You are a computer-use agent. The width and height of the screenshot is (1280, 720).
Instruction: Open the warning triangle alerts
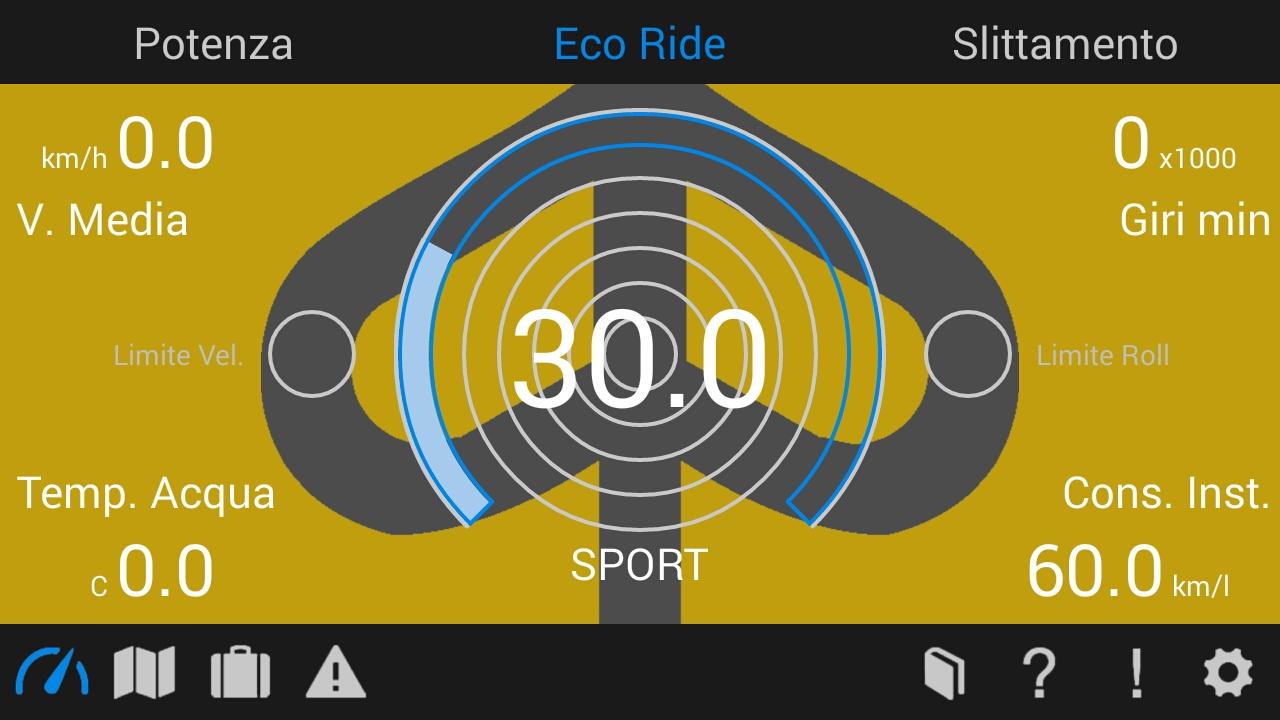(335, 672)
